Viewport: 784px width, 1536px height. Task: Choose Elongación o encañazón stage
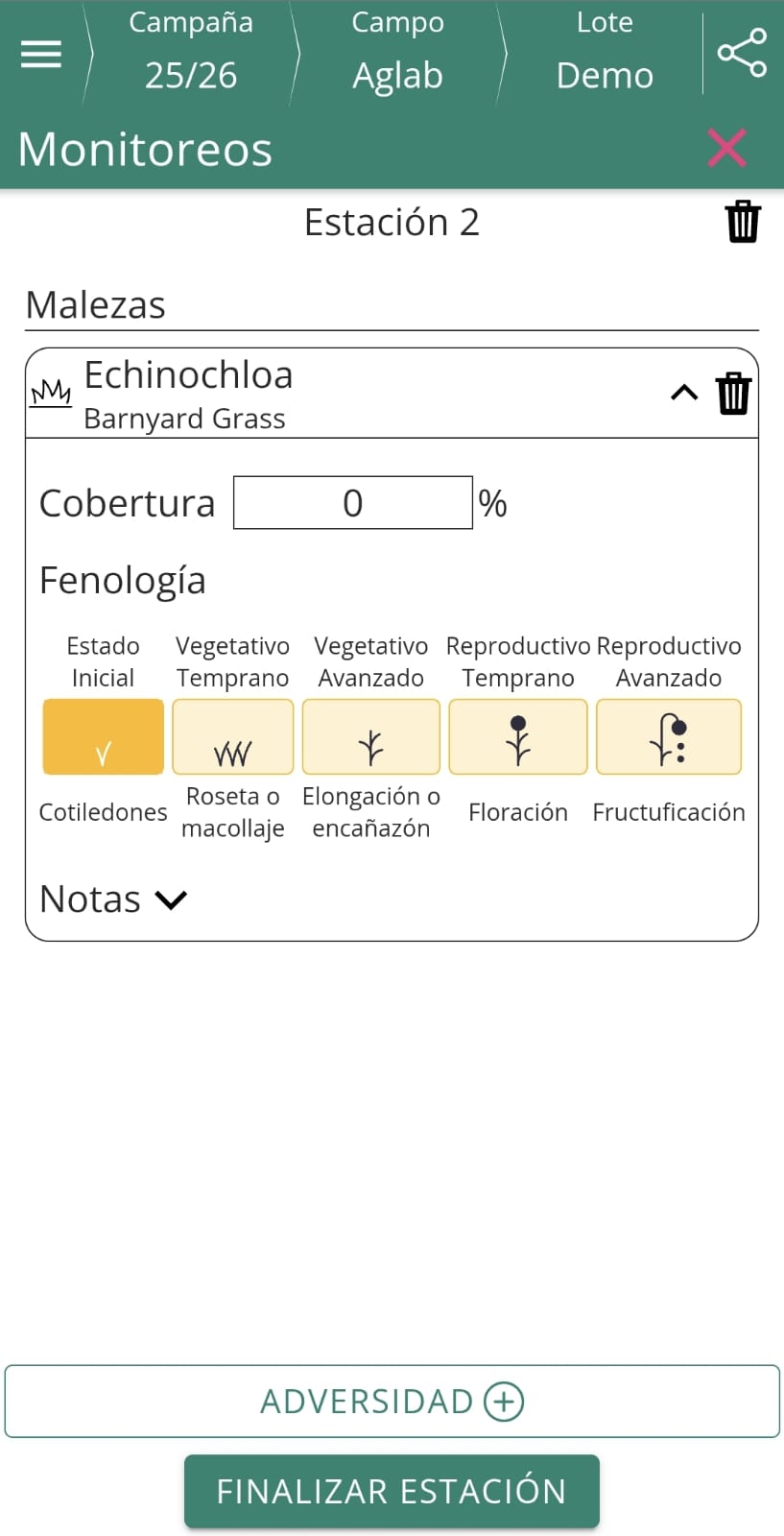click(x=370, y=737)
